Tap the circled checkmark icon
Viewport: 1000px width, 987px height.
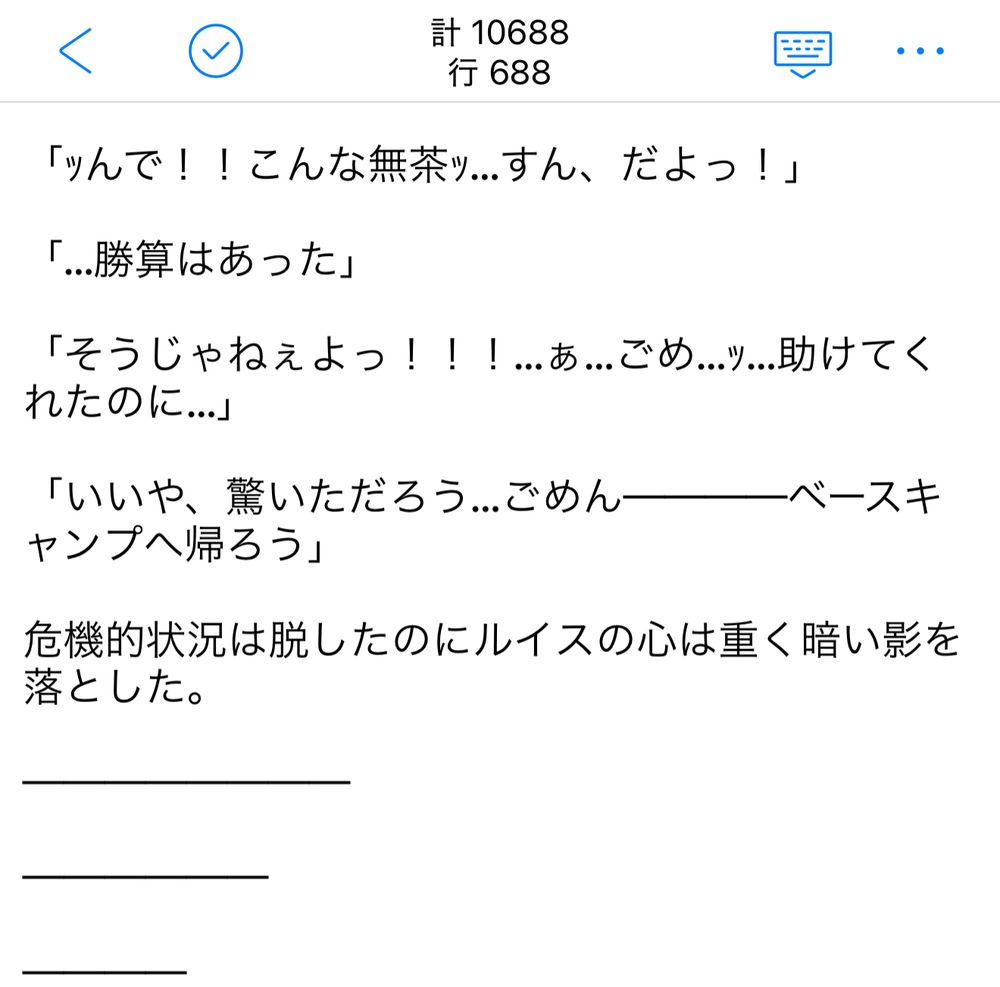point(216,51)
